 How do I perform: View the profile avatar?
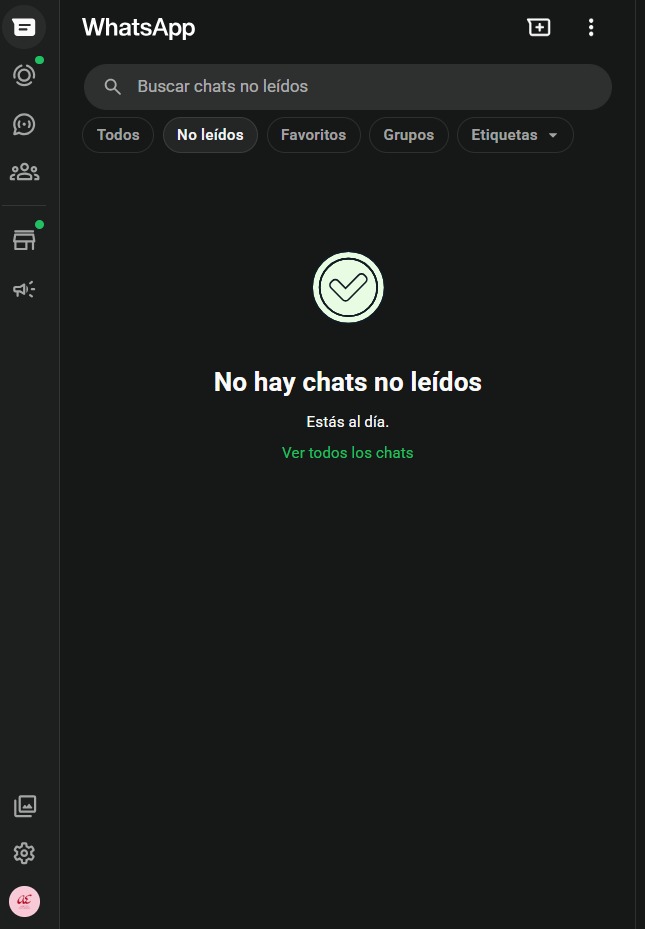(x=24, y=901)
